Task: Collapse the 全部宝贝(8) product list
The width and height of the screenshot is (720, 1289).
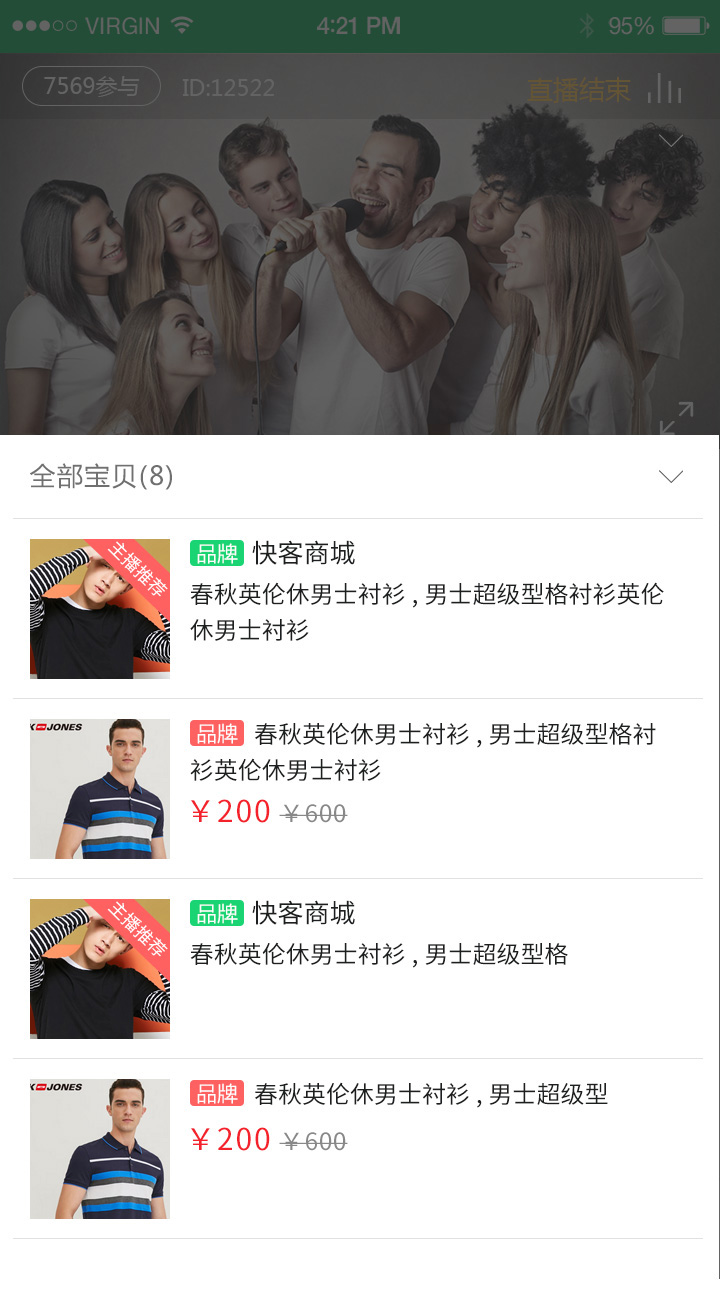Action: coord(671,477)
